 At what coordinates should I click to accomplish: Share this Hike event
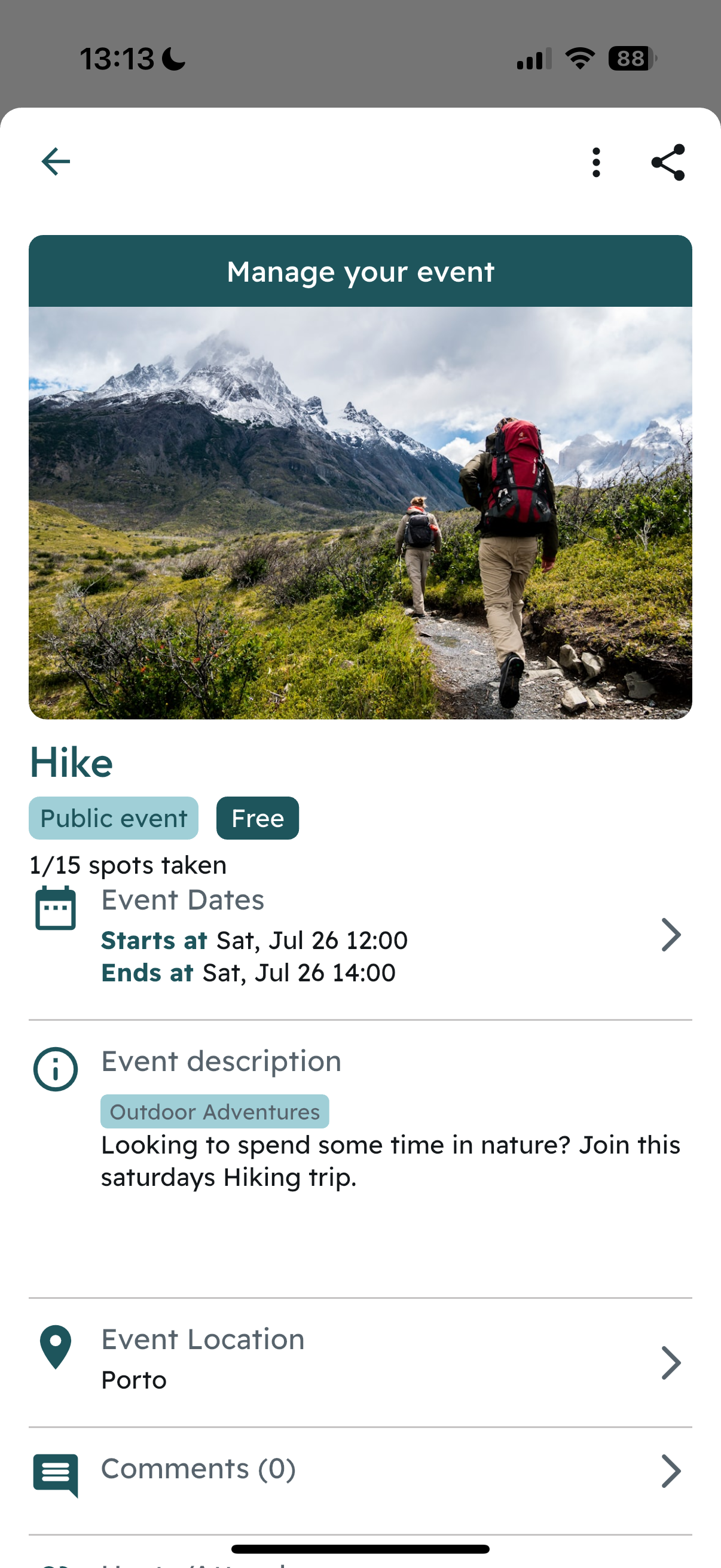point(668,163)
